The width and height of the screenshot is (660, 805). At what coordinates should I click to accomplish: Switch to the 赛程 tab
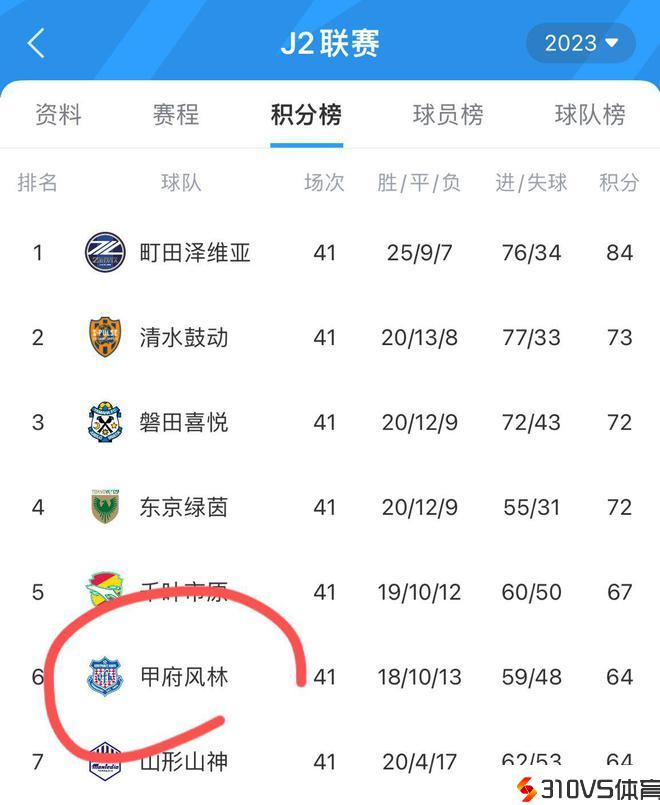click(176, 115)
